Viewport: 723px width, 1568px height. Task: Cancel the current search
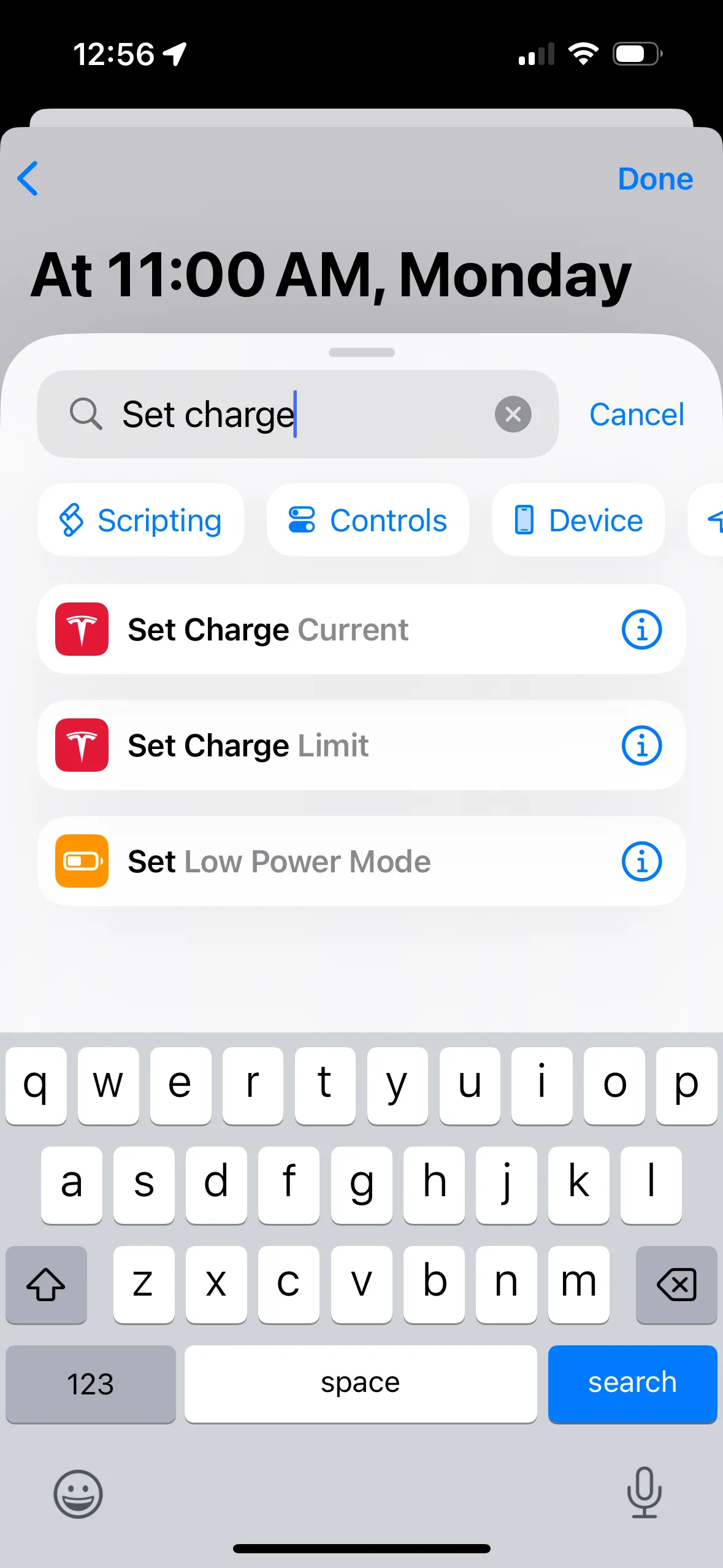coord(637,414)
